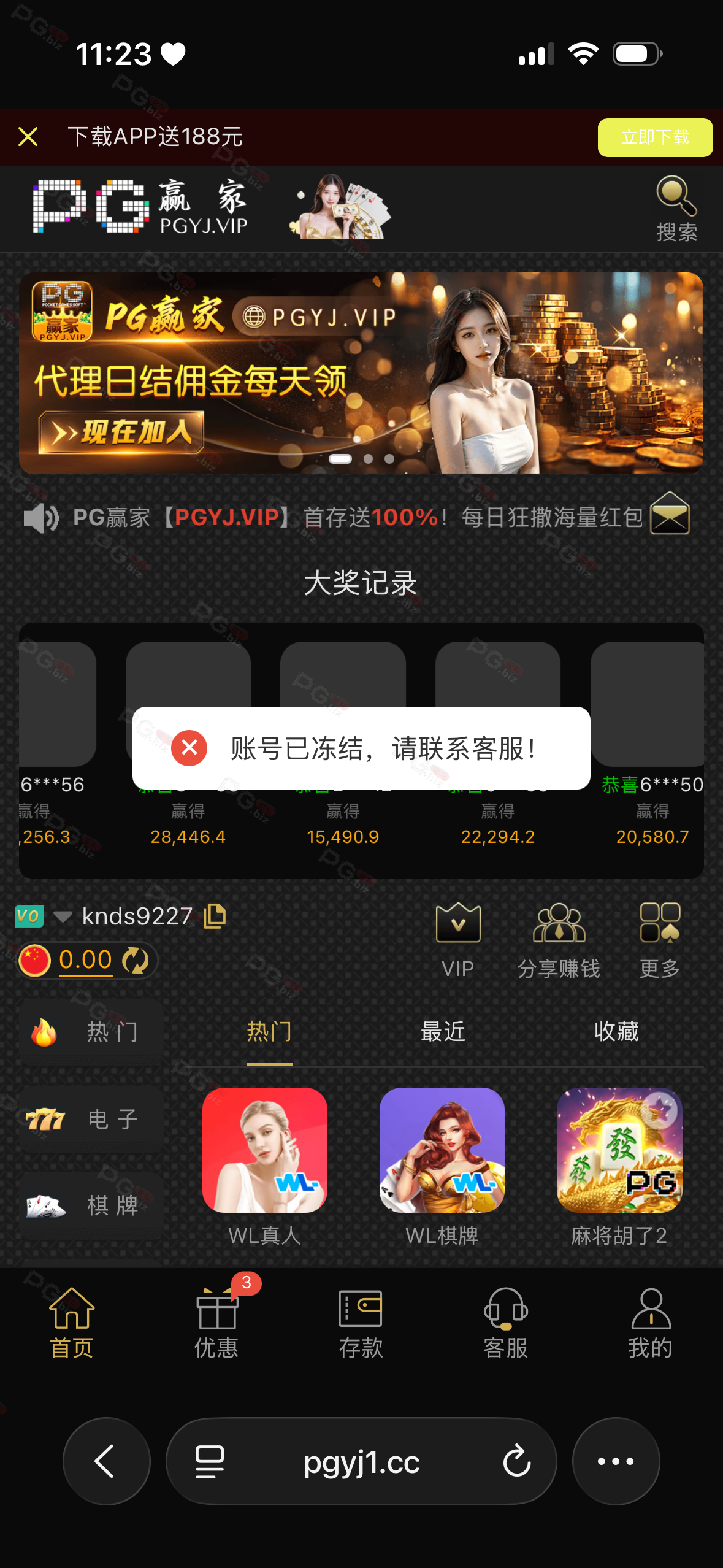Screen dimensions: 723x1568
Task: Dismiss the download APP banner
Action: (28, 137)
